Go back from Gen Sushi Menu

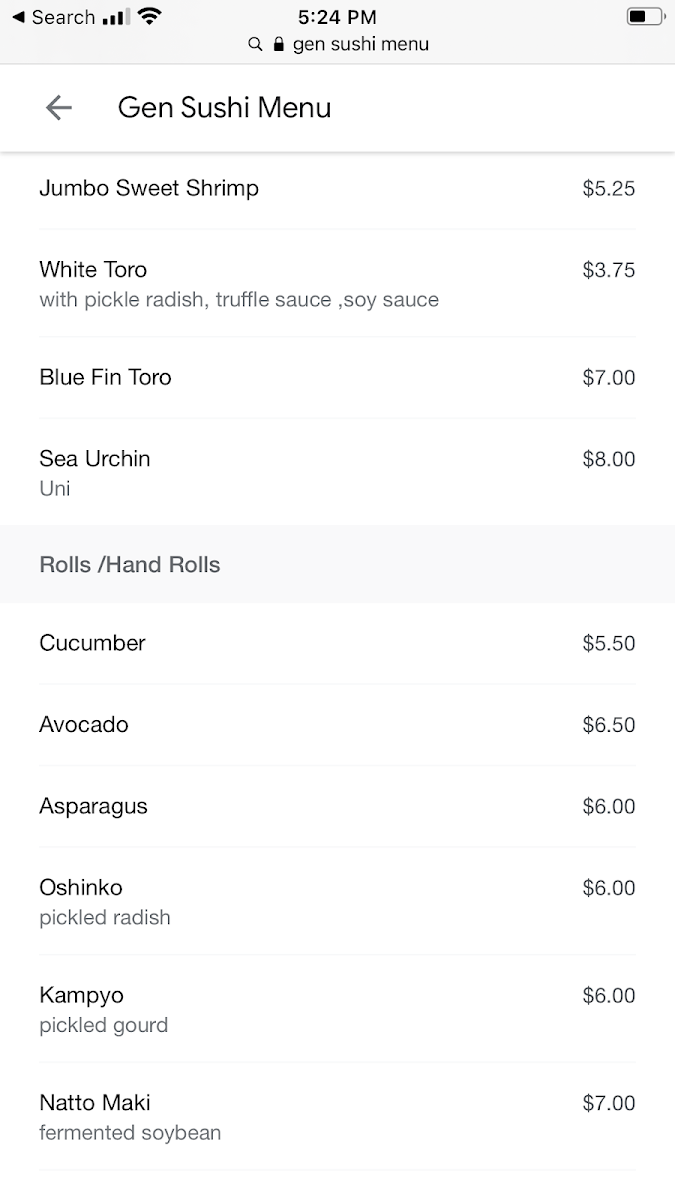pos(59,108)
